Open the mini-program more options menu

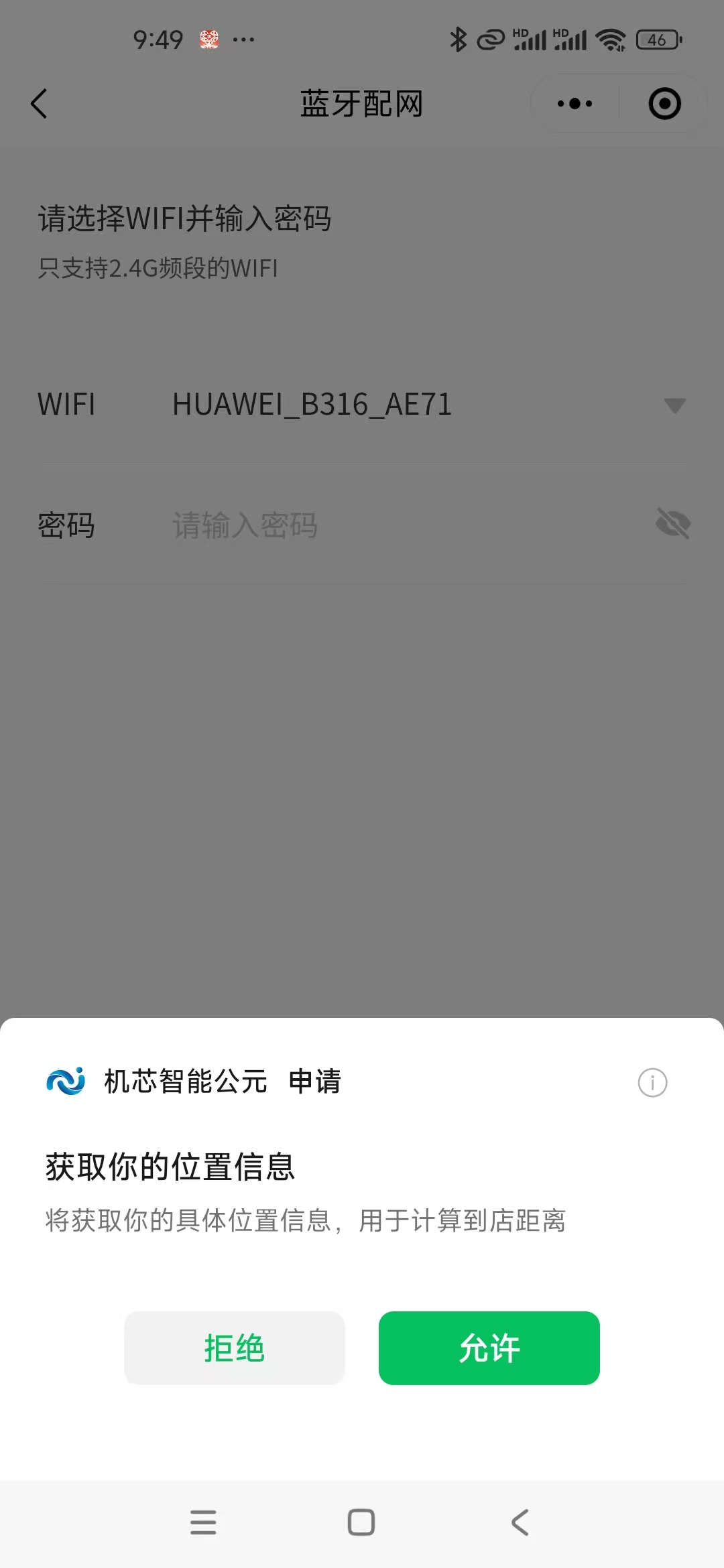click(x=573, y=103)
